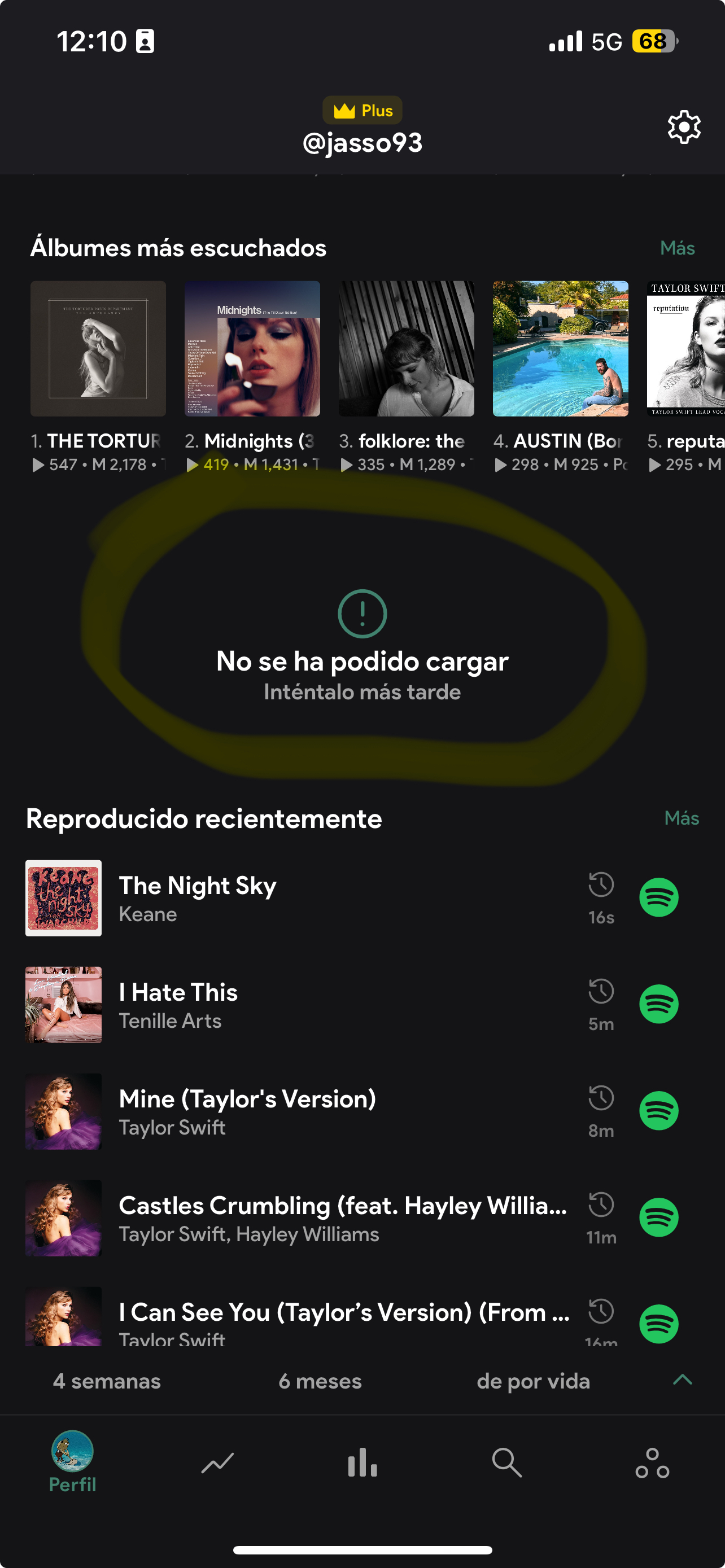Open the folklore album tile

406,349
